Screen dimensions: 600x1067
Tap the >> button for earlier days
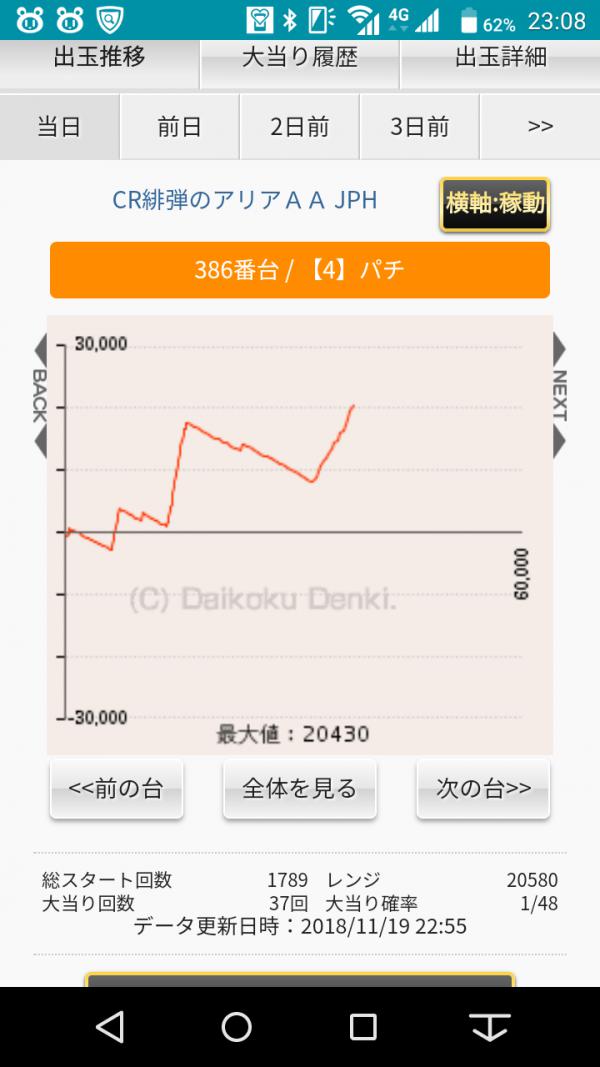coord(540,127)
